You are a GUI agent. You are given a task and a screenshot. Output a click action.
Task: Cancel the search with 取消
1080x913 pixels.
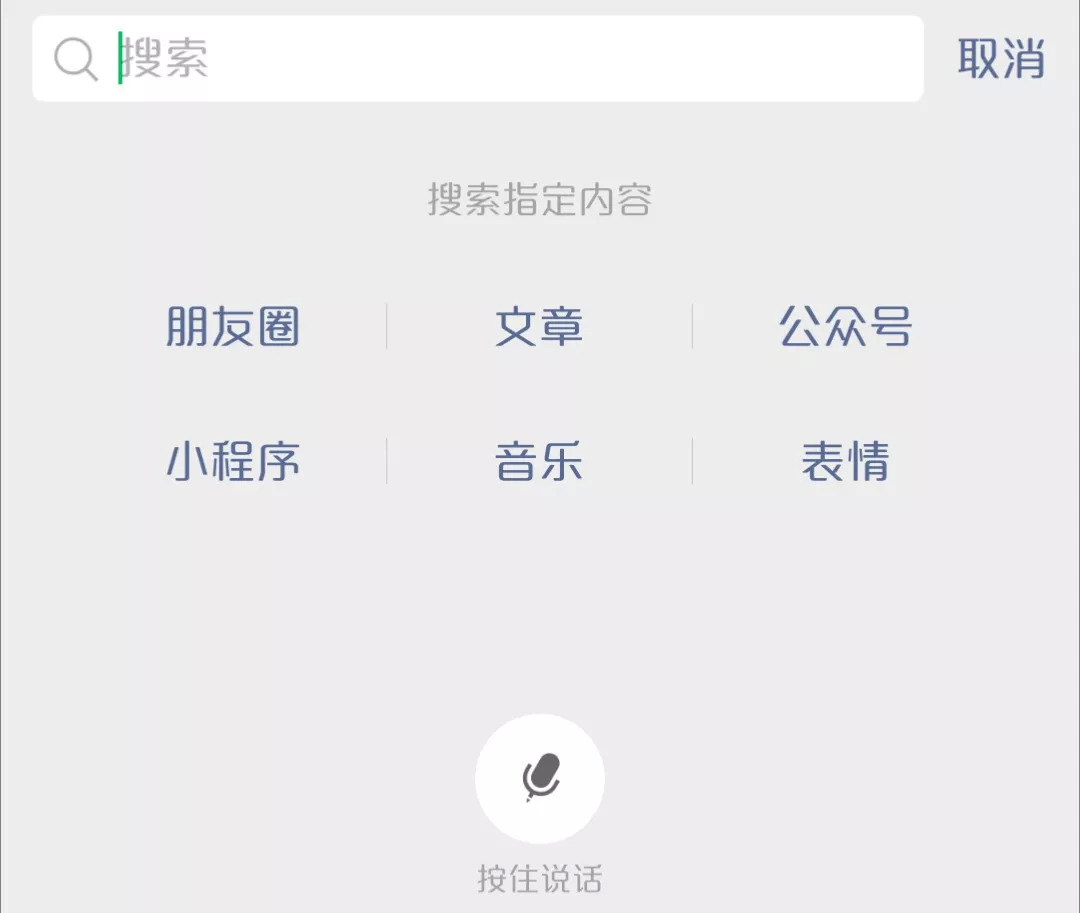(1001, 59)
